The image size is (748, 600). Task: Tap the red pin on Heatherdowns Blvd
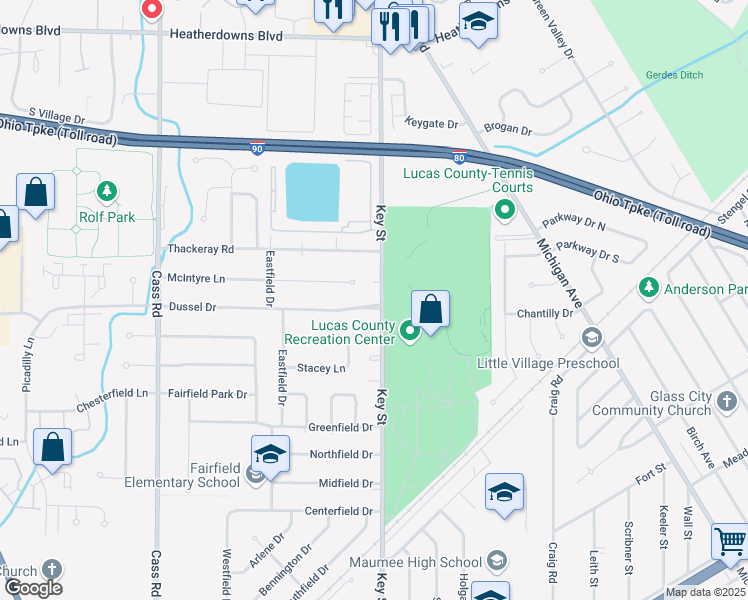point(151,10)
